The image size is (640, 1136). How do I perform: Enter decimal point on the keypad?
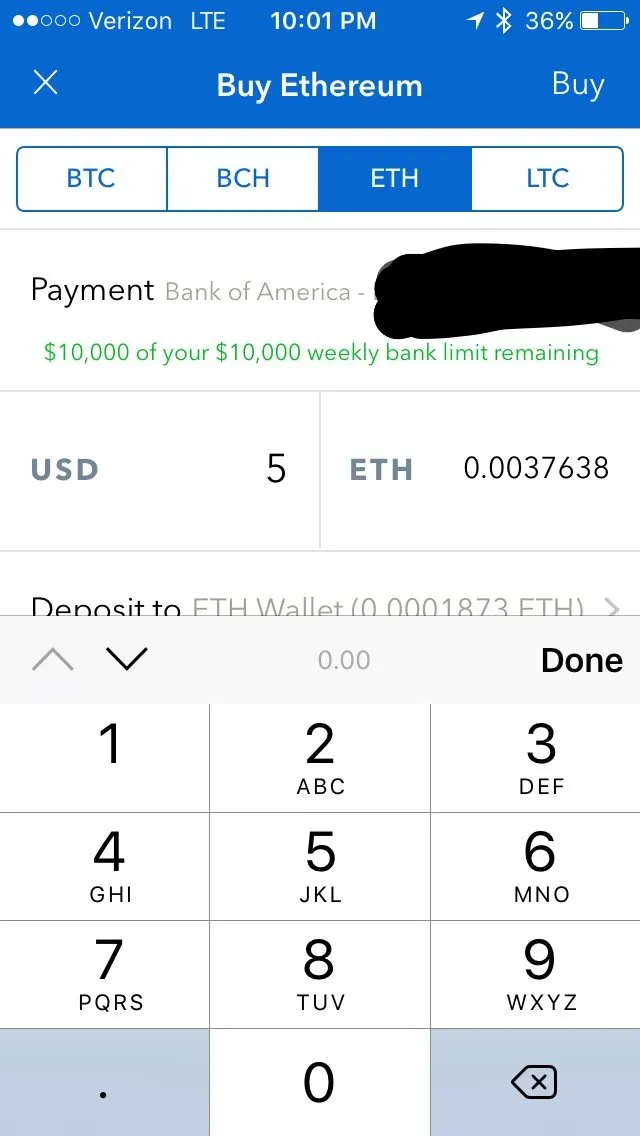(105, 1082)
